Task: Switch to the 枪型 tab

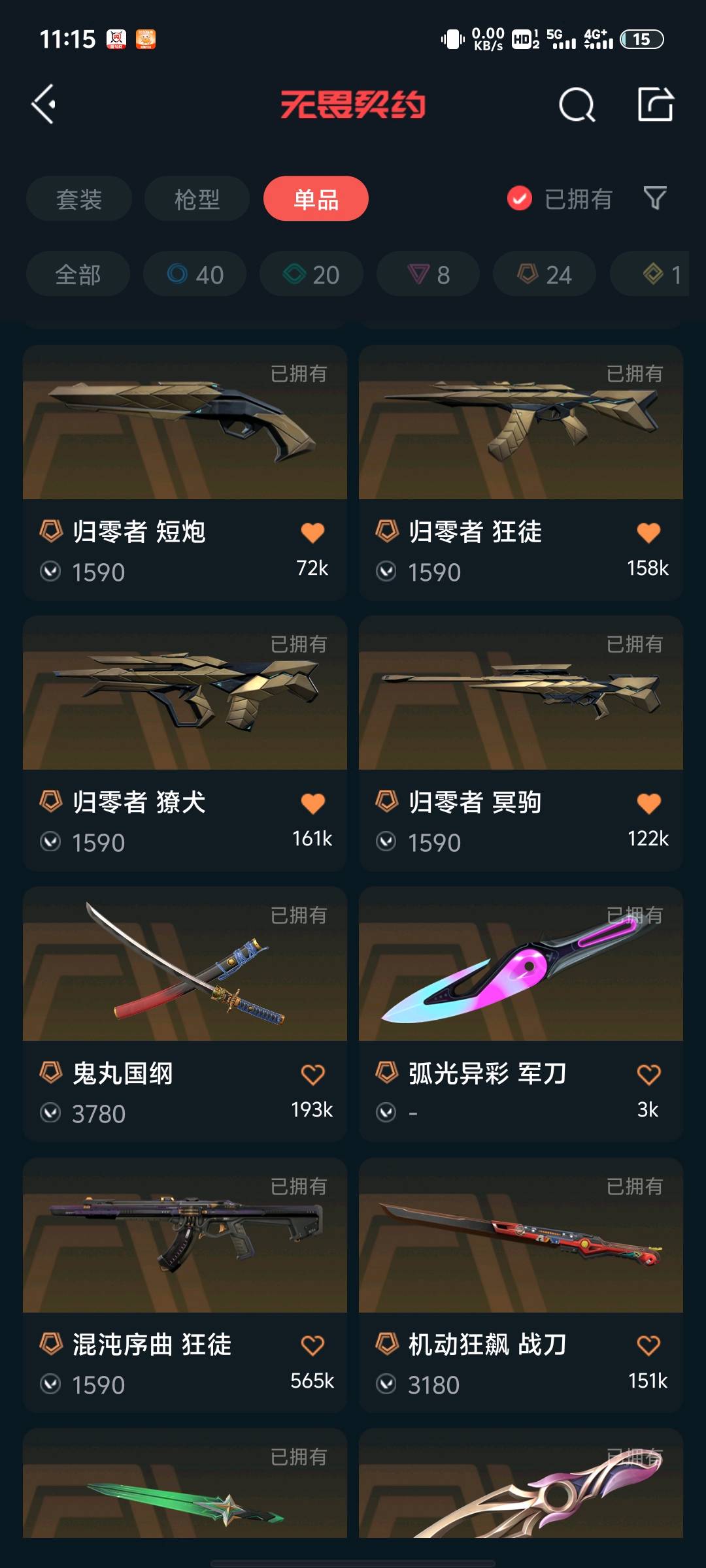Action: tap(197, 199)
